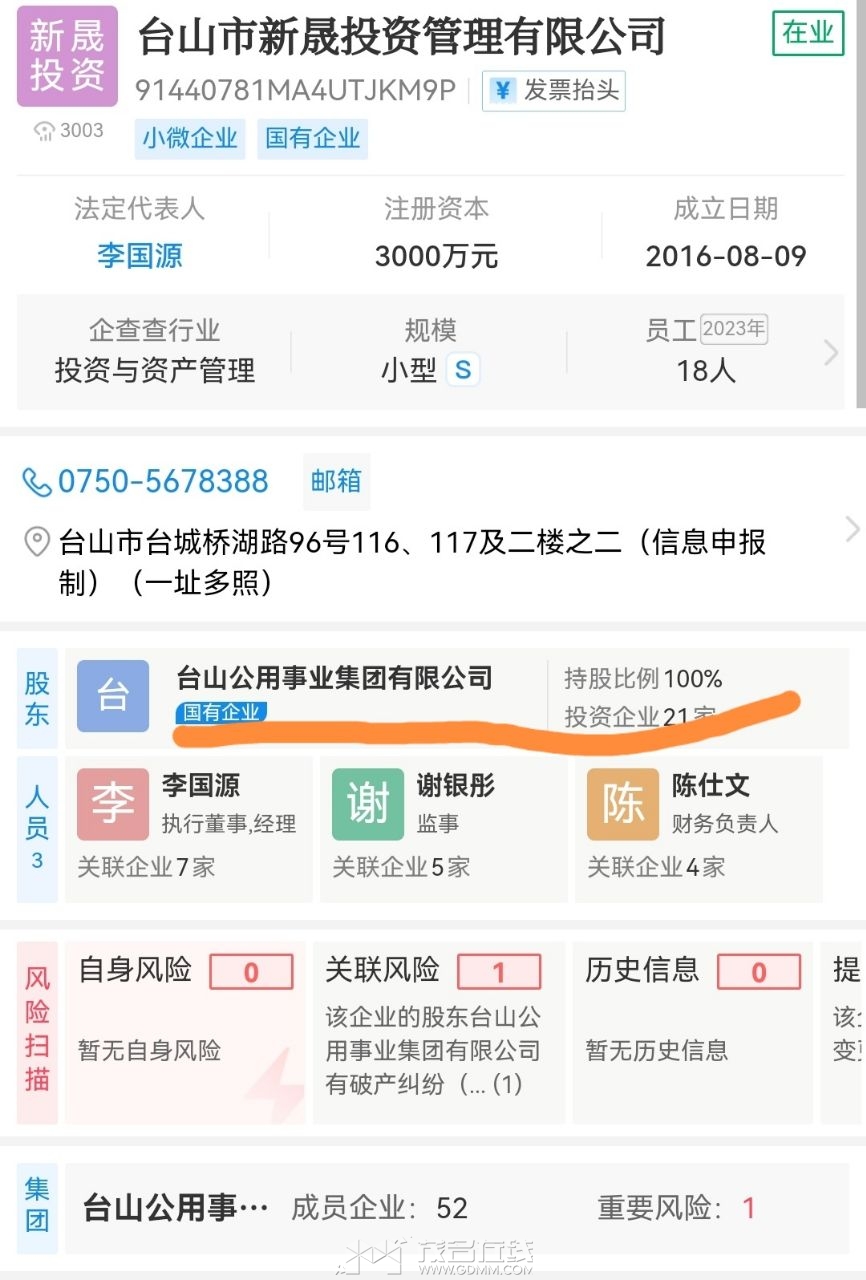The width and height of the screenshot is (866, 1280).
Task: Check the 关联风险 risk details
Action: point(438,1030)
